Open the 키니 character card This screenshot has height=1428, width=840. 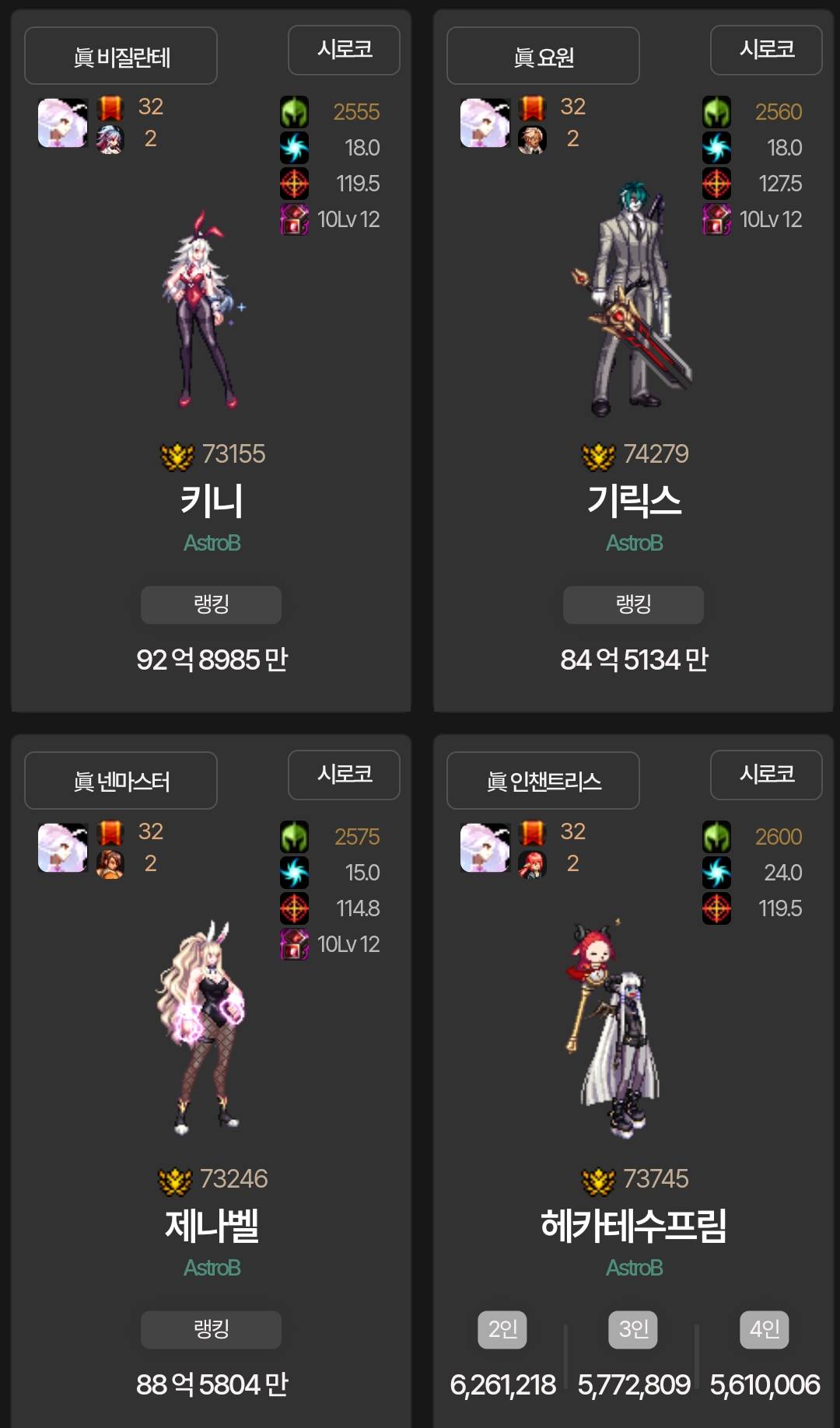(x=211, y=500)
